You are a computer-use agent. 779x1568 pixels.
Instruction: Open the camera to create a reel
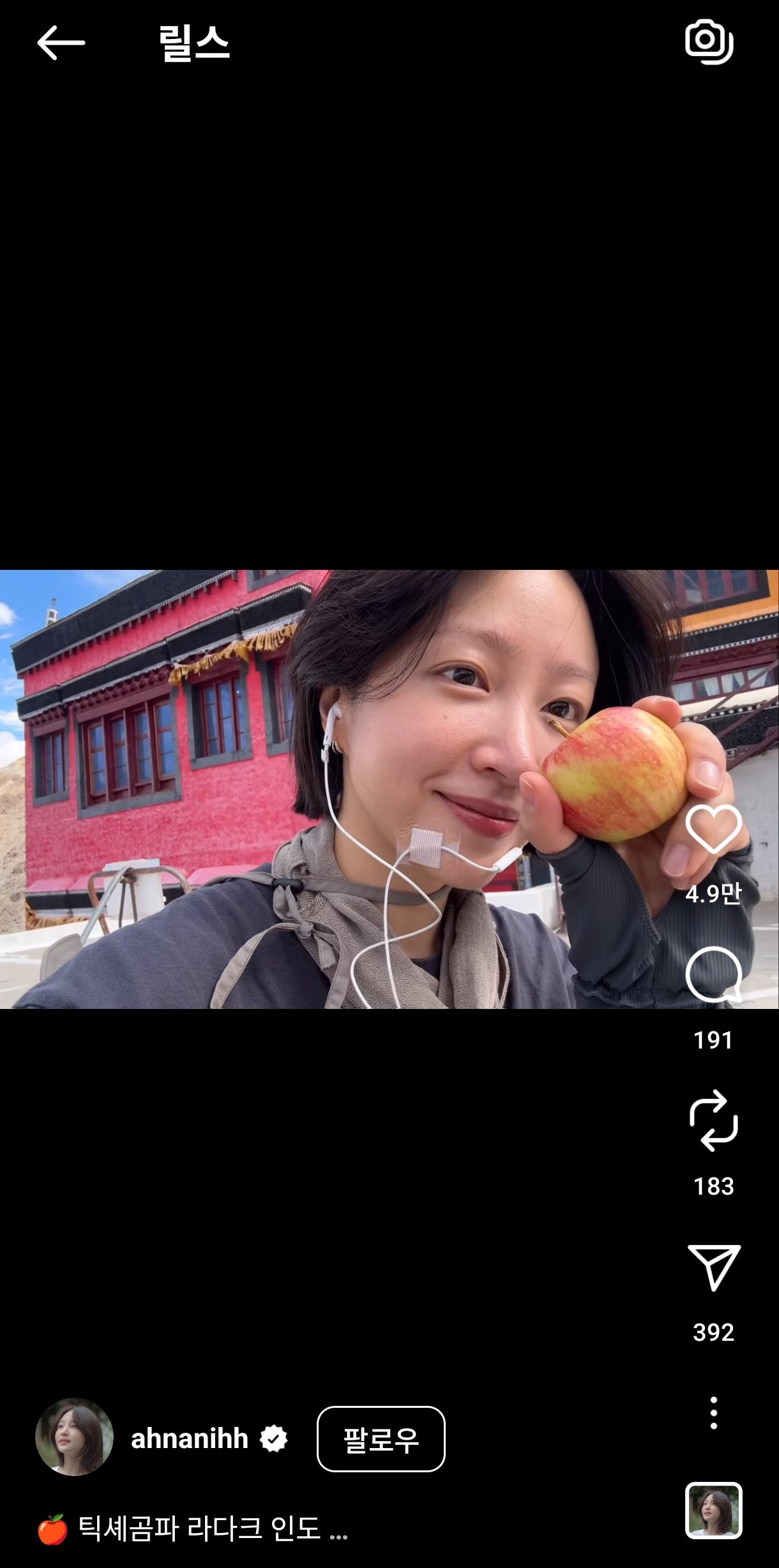pos(709,42)
